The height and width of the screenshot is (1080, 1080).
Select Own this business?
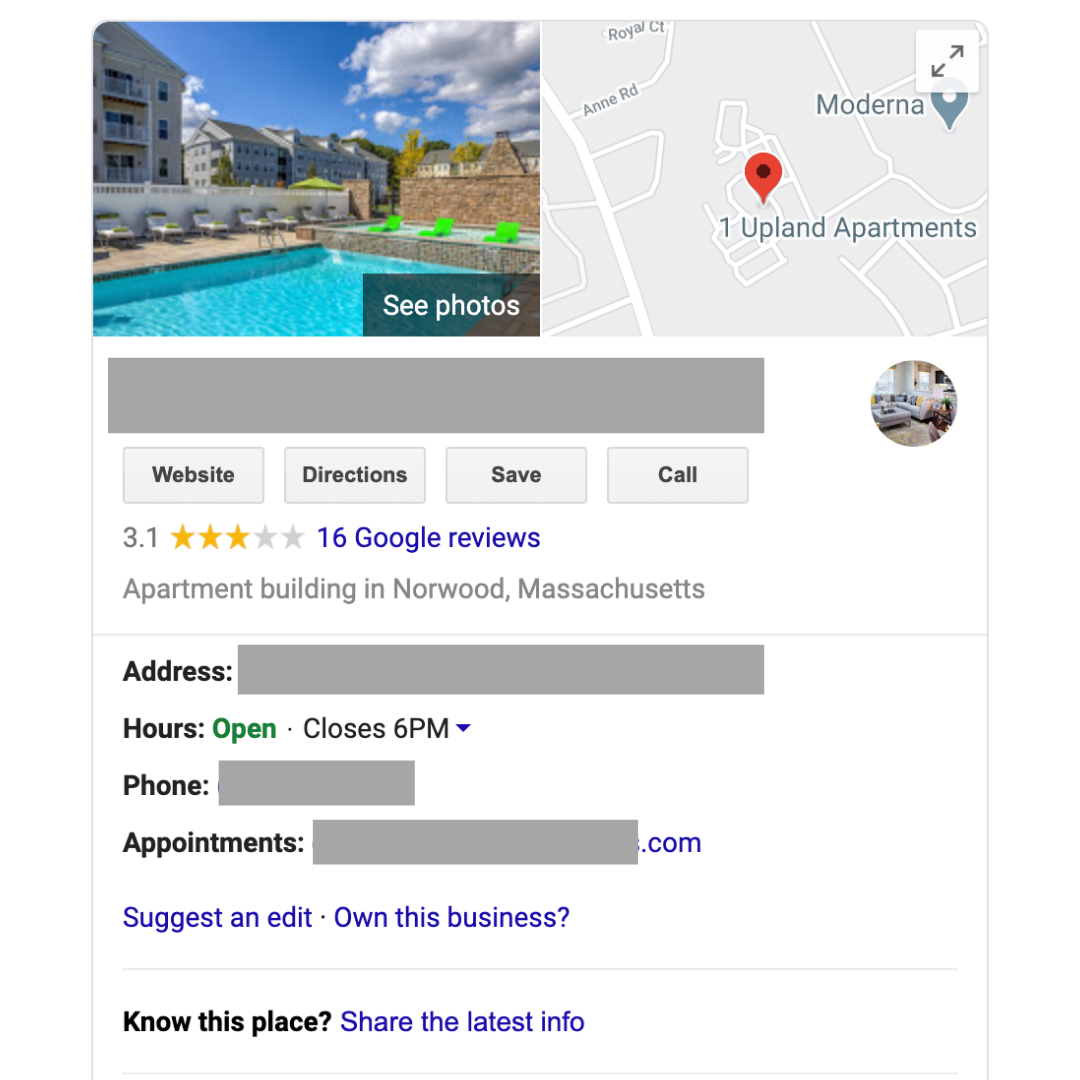point(452,917)
